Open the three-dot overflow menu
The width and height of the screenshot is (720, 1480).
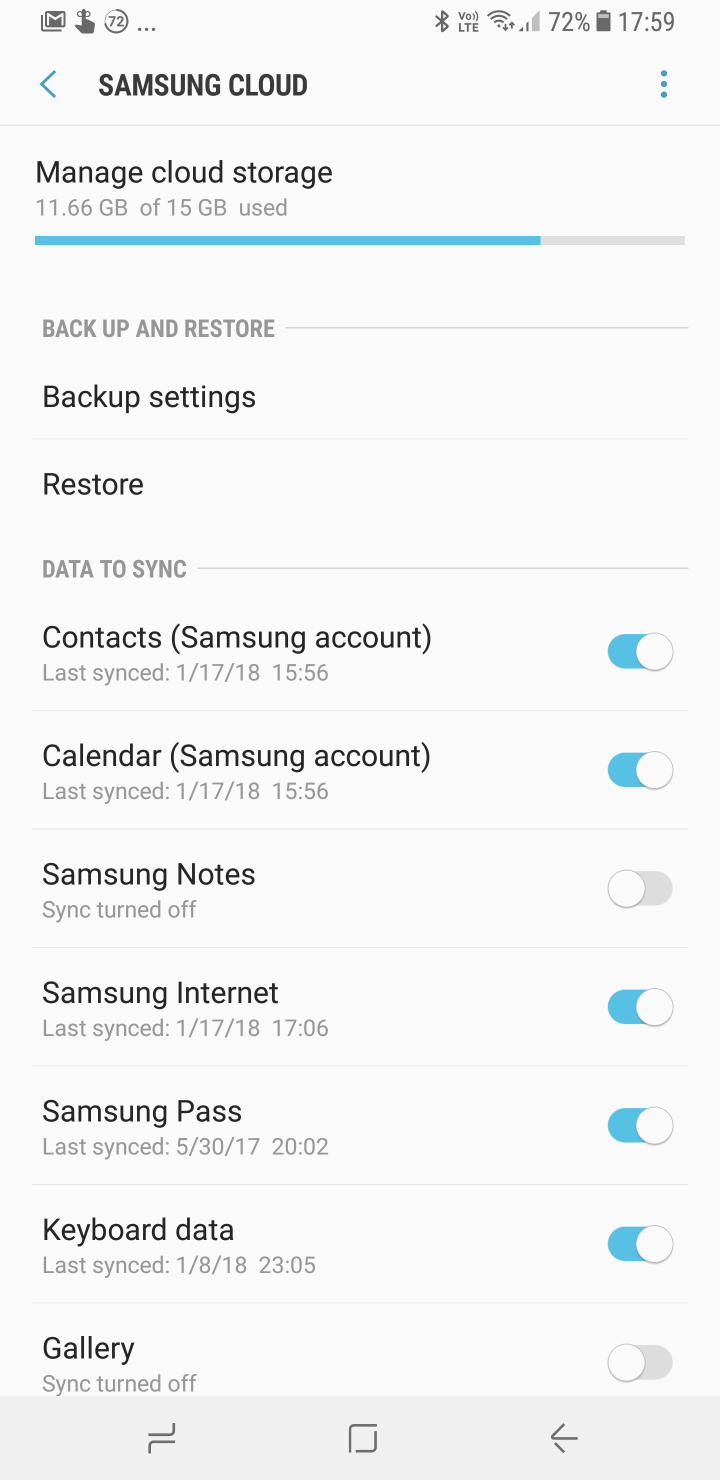click(x=663, y=85)
